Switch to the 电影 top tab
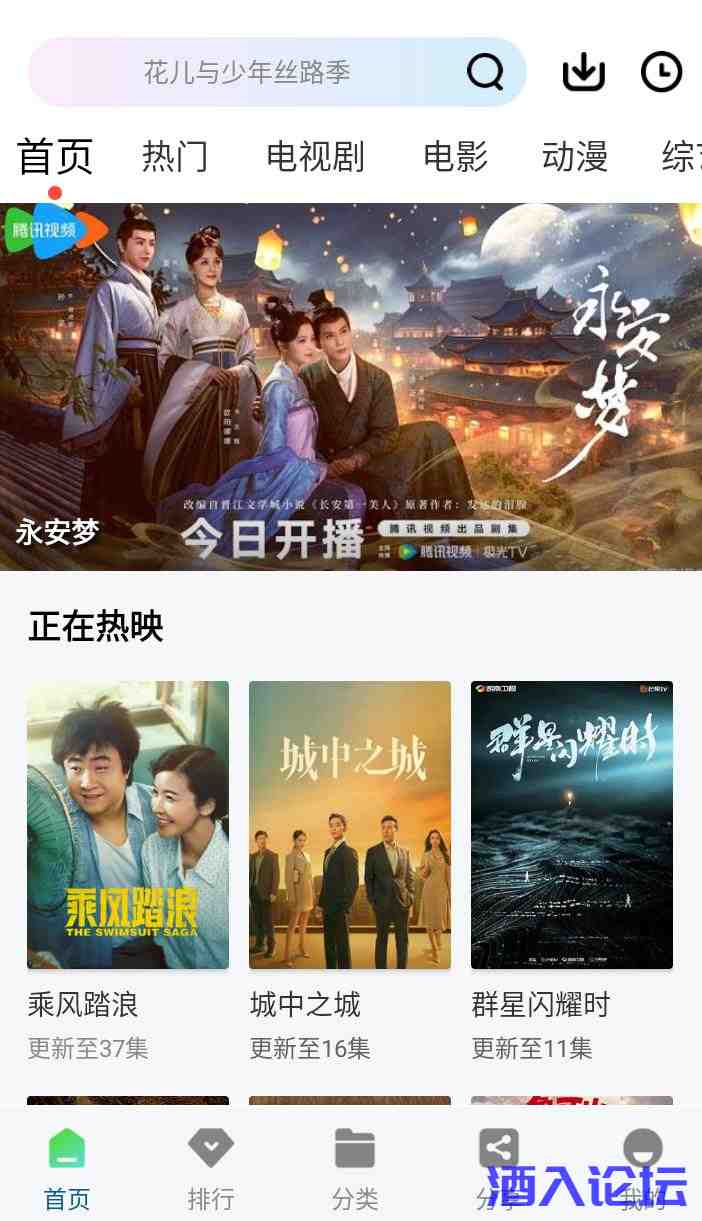Image resolution: width=702 pixels, height=1221 pixels. point(455,157)
